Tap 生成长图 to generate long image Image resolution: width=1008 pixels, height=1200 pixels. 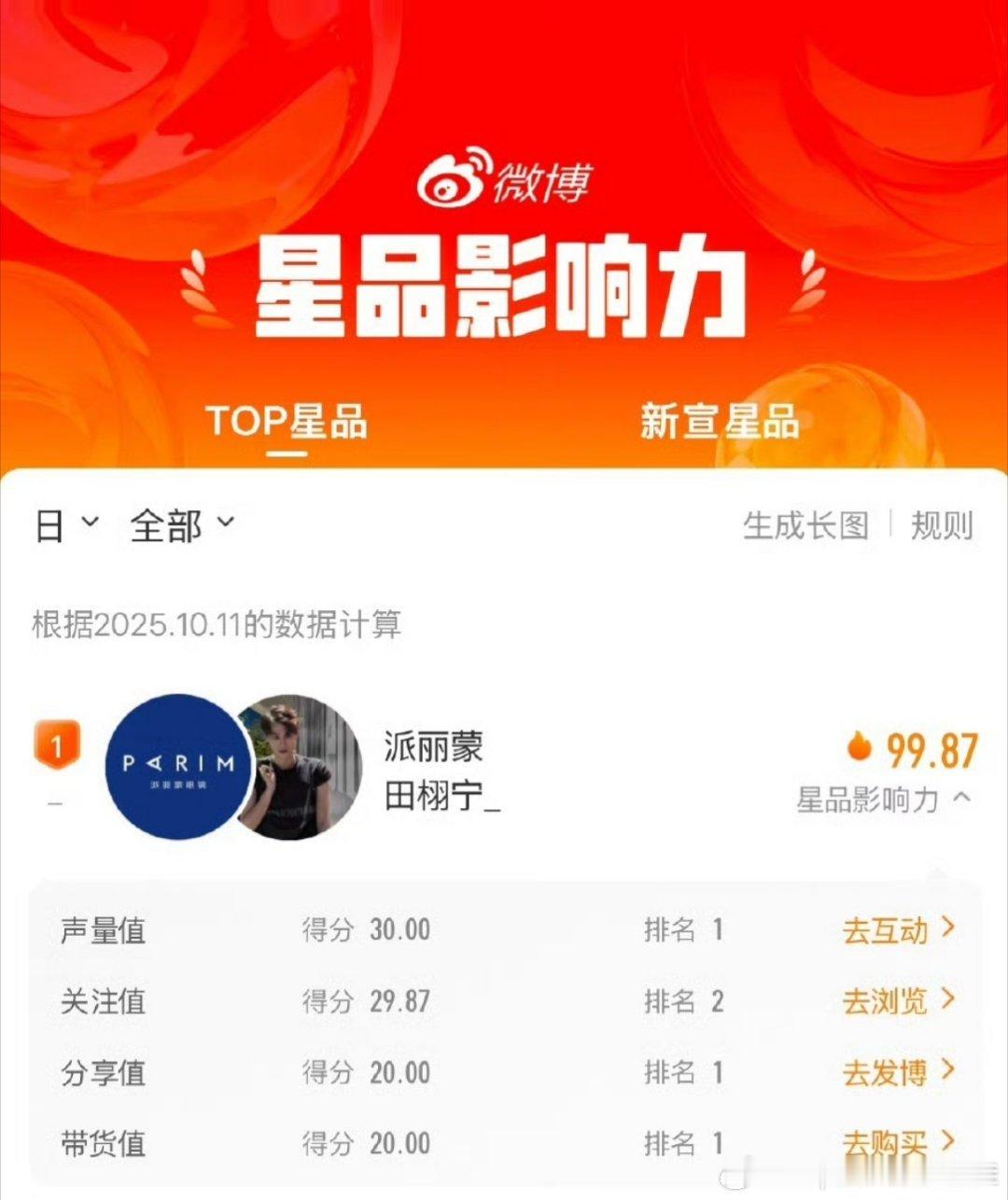coord(805,525)
